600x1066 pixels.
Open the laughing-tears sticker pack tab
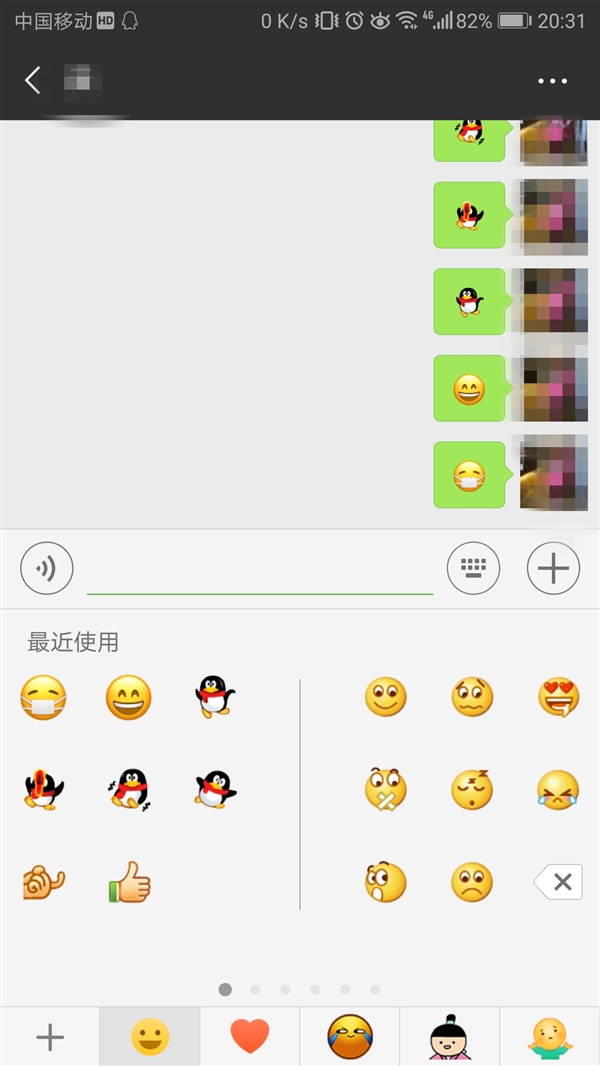[x=349, y=1037]
